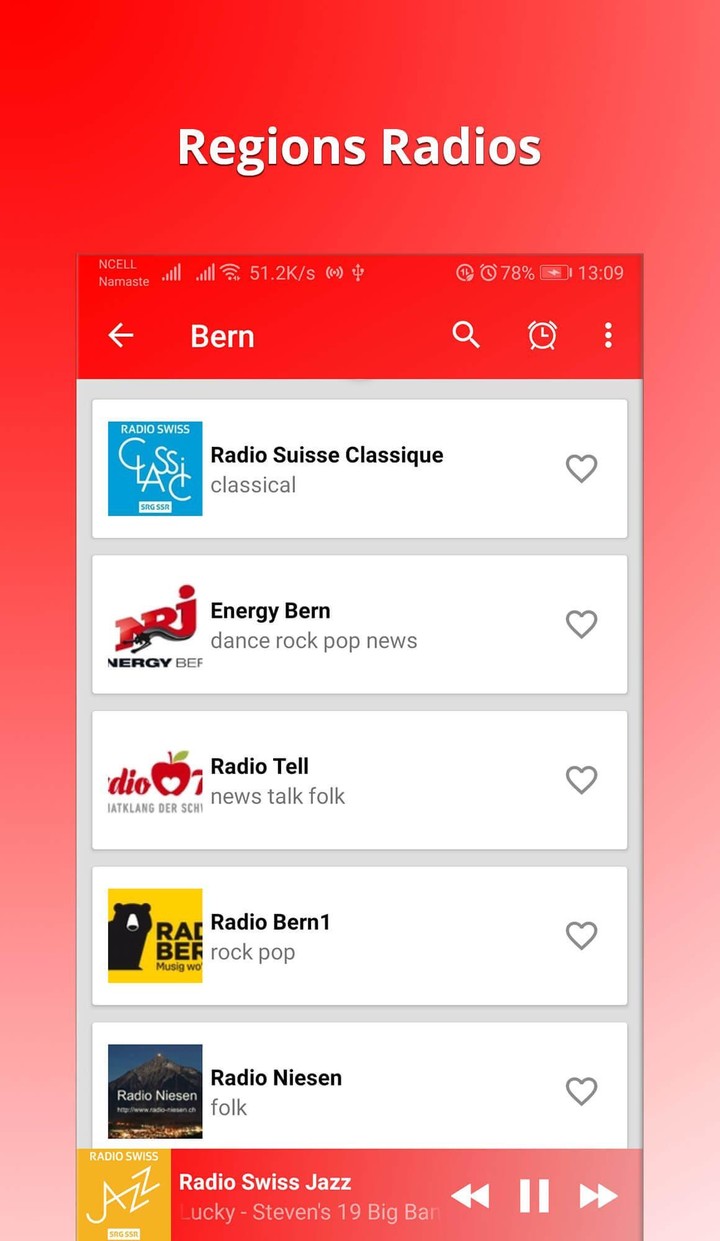The width and height of the screenshot is (720, 1241).
Task: Toggle the heart on Radio Niesen
Action: point(581,1091)
